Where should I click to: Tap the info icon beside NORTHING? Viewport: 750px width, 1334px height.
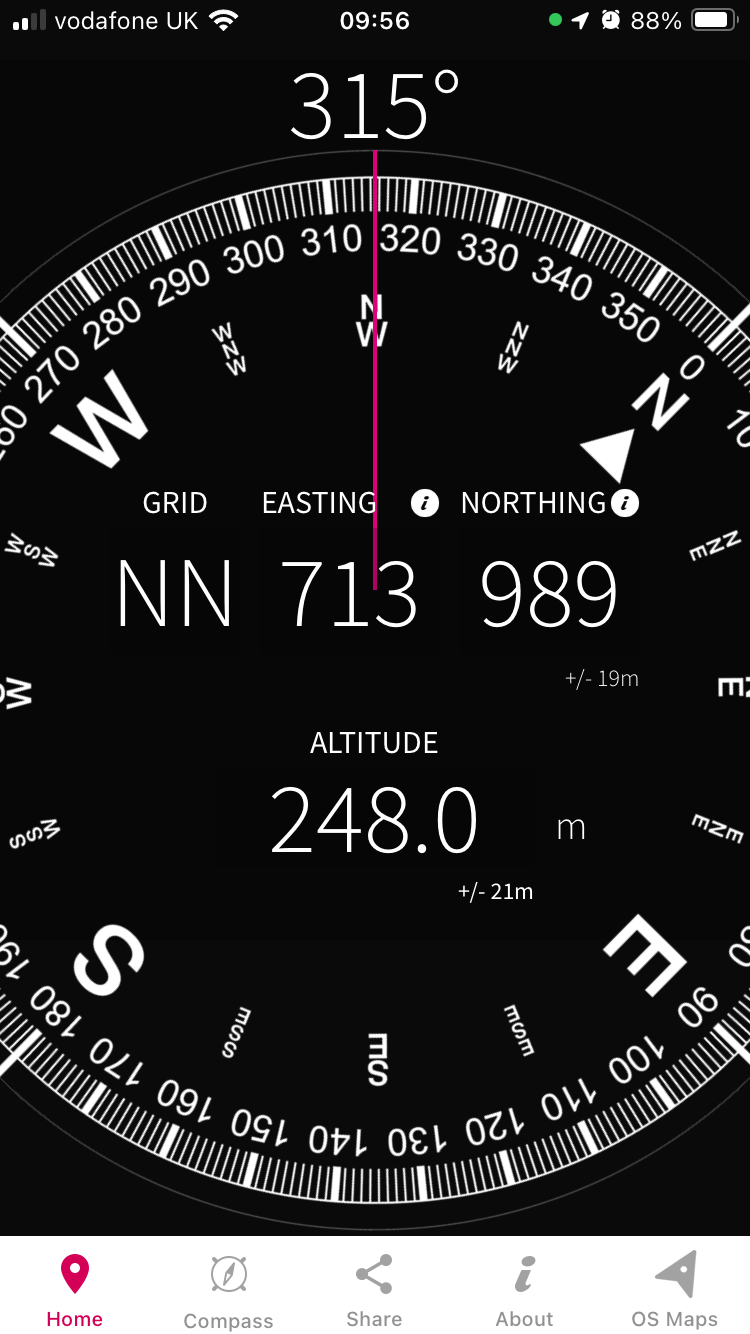click(626, 503)
